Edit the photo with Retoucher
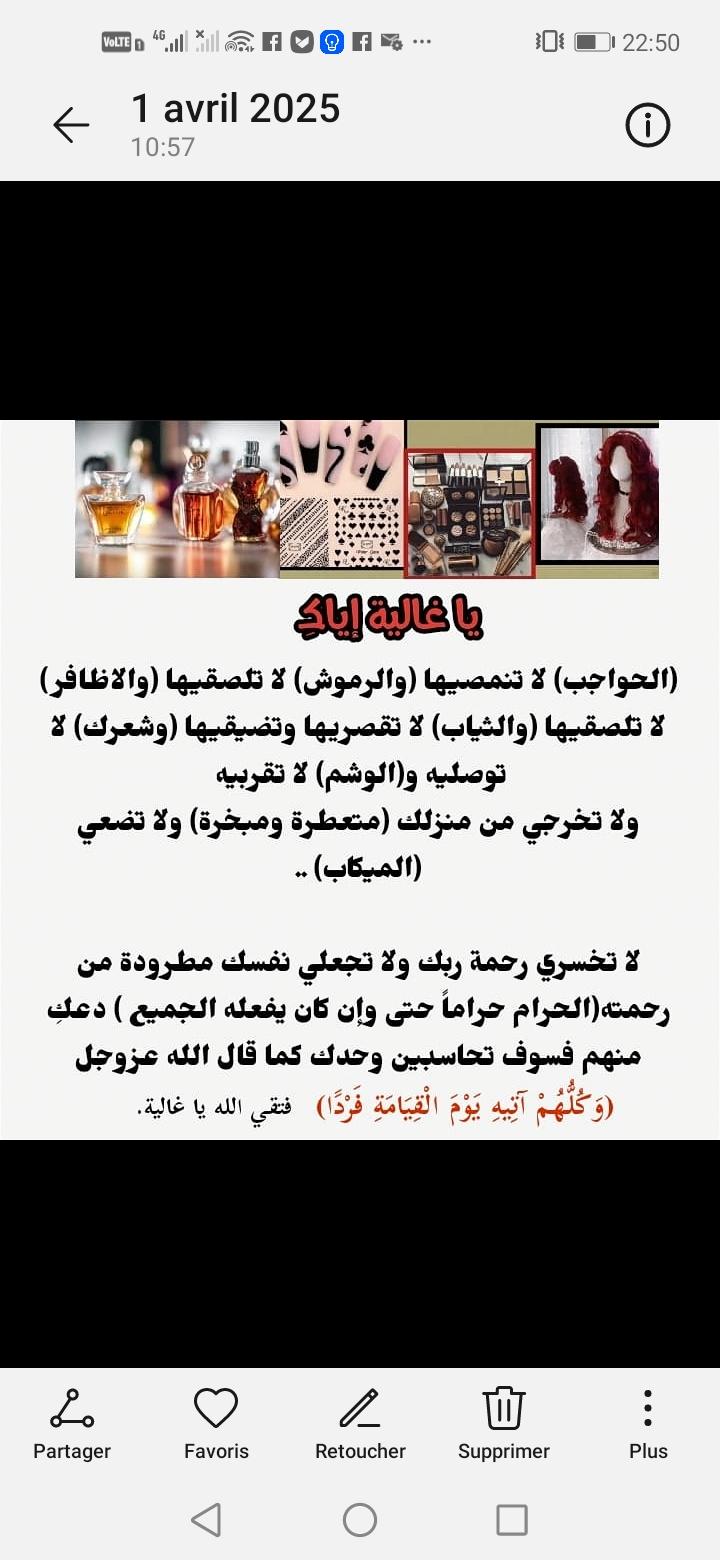The width and height of the screenshot is (720, 1560). coord(360,1422)
